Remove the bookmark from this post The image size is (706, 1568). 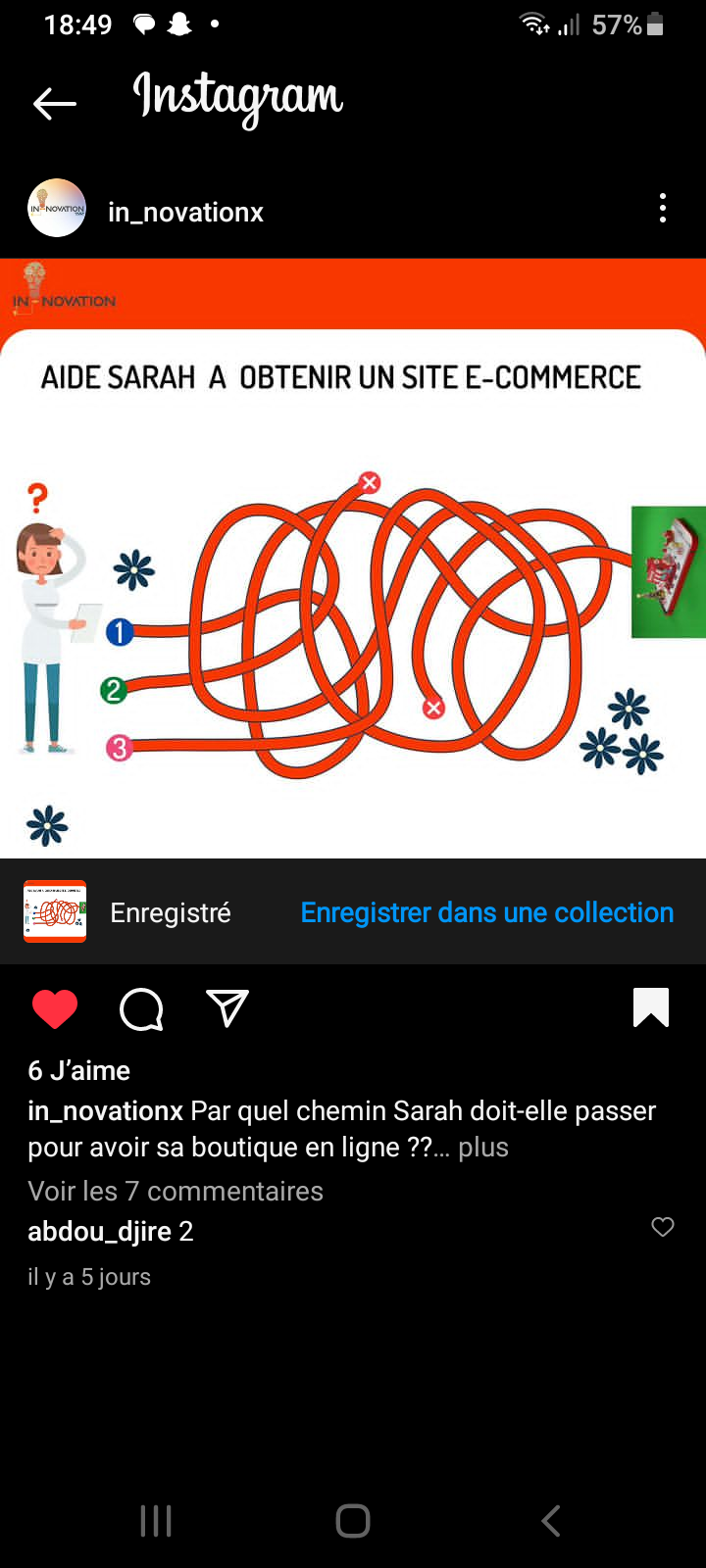651,1007
